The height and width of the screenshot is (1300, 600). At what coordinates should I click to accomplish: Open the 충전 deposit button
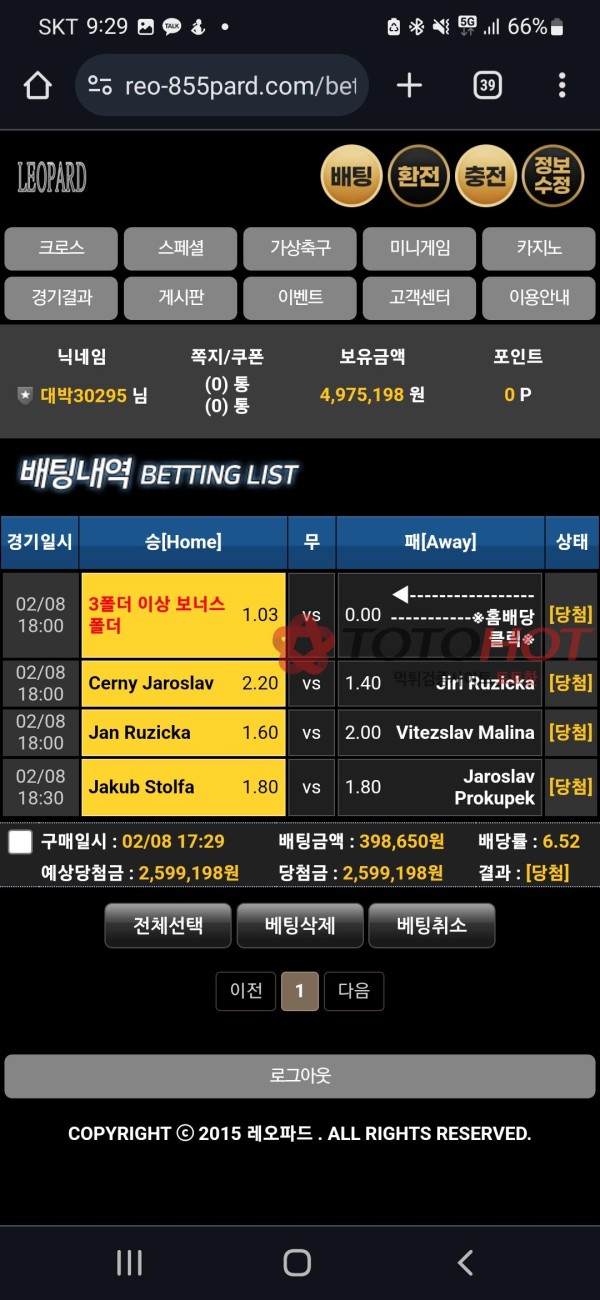click(x=485, y=177)
